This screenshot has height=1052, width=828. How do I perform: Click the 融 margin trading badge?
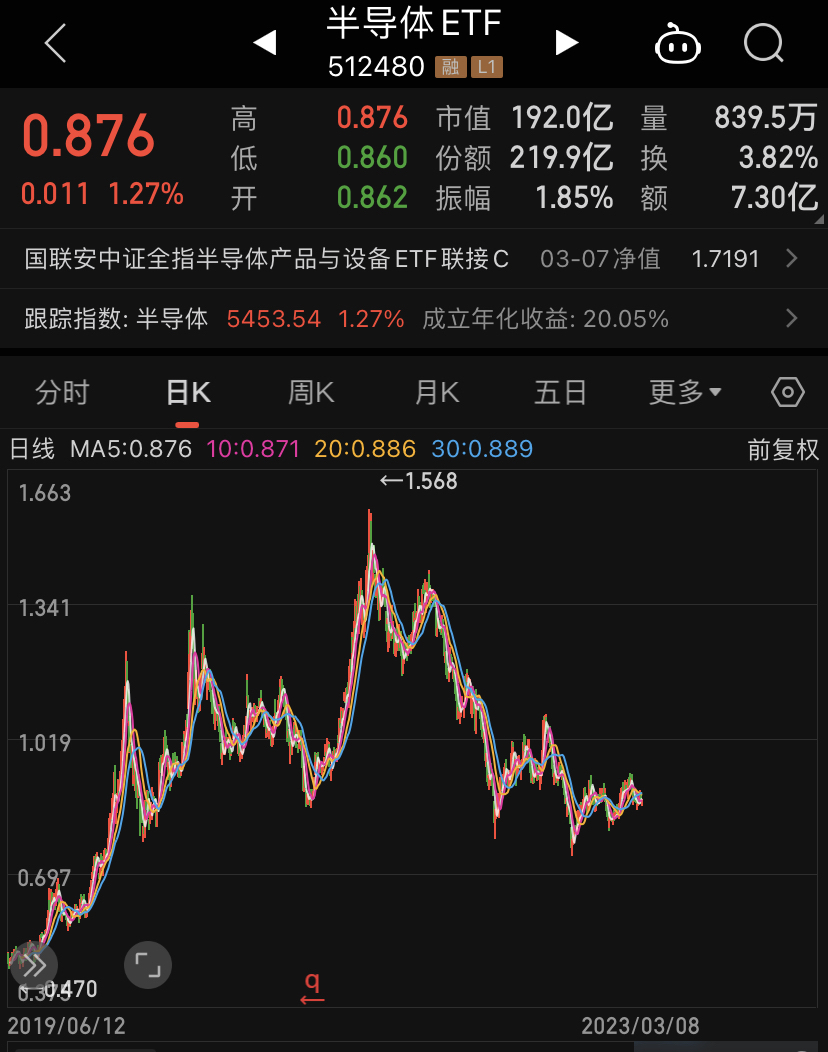(450, 68)
